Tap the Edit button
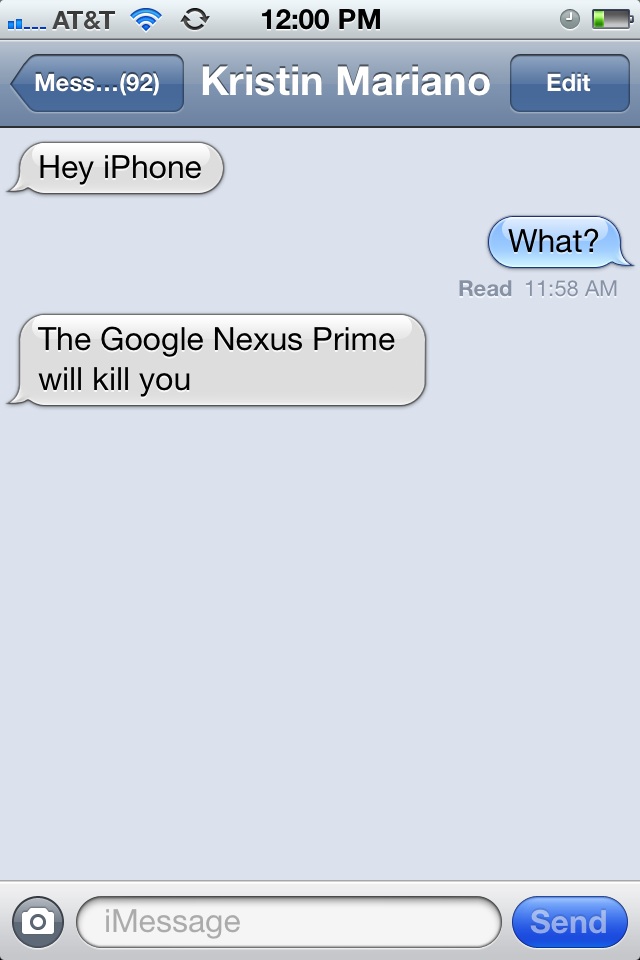The height and width of the screenshot is (960, 640). tap(569, 83)
